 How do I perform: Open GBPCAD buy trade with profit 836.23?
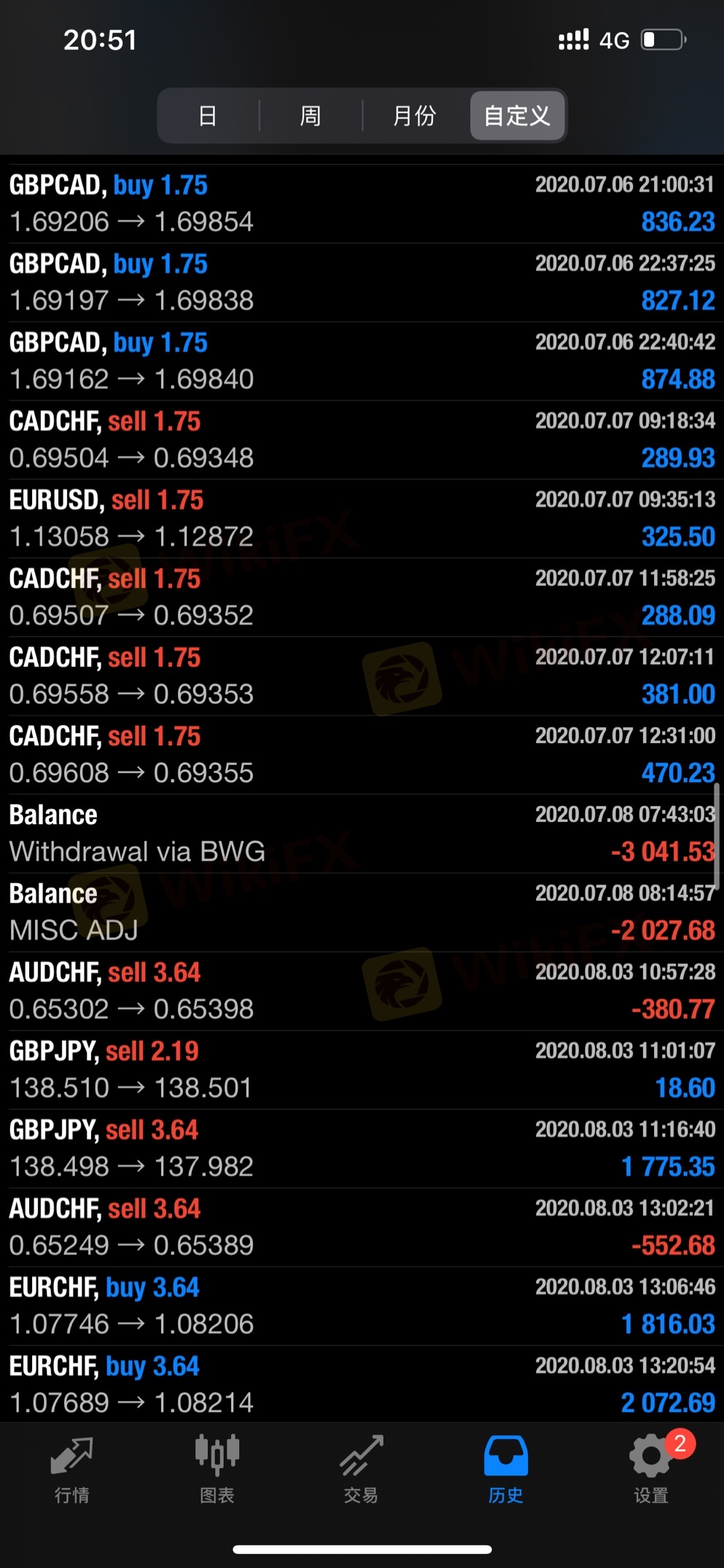362,203
